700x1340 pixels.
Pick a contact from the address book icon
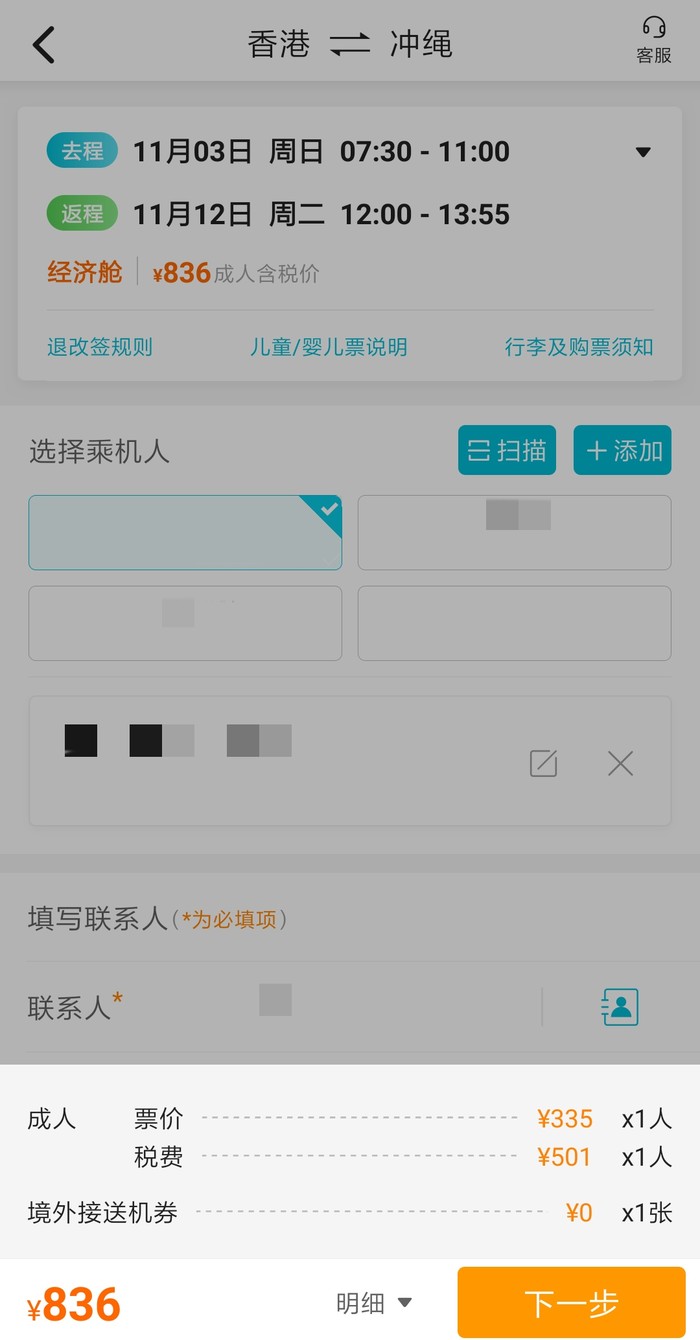coord(620,1007)
